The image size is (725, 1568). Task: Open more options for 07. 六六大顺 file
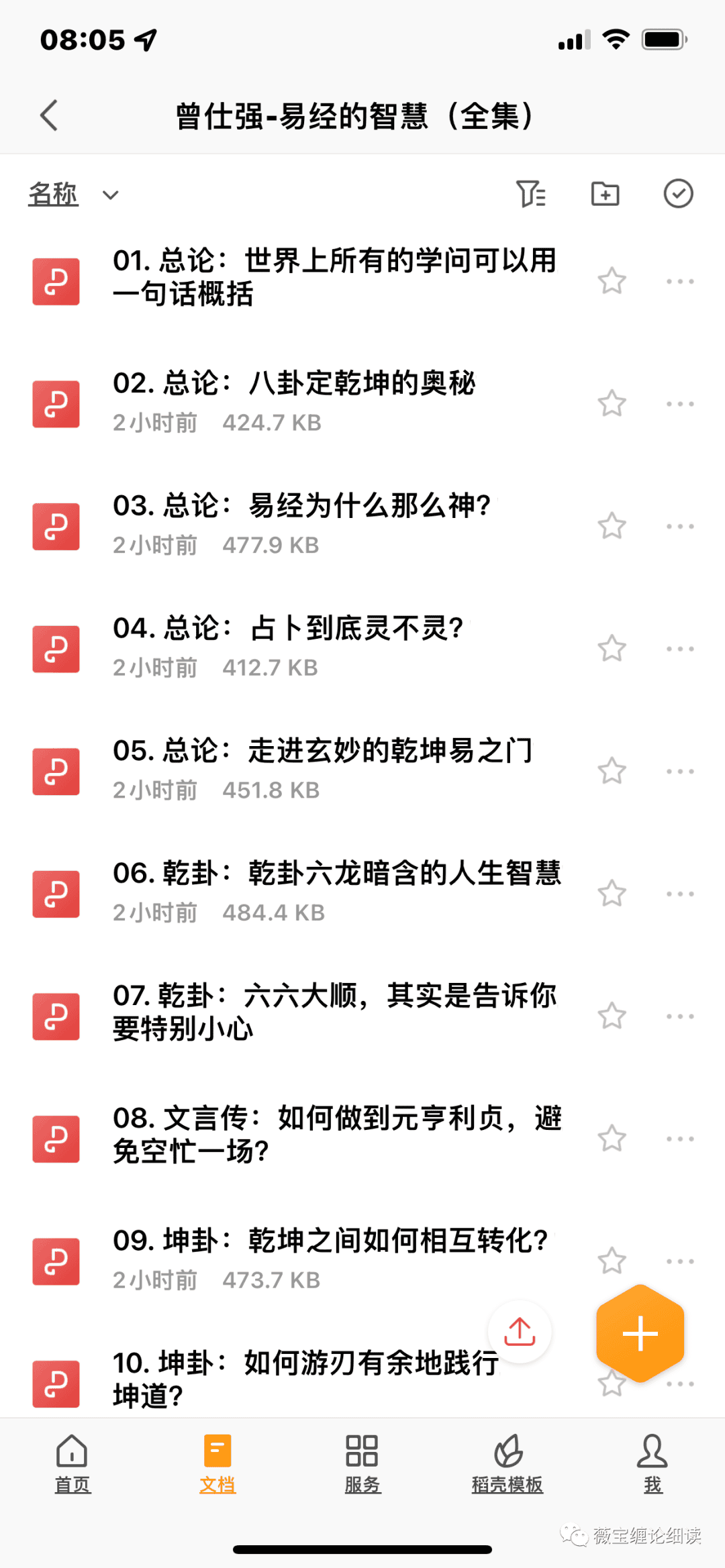[680, 1016]
